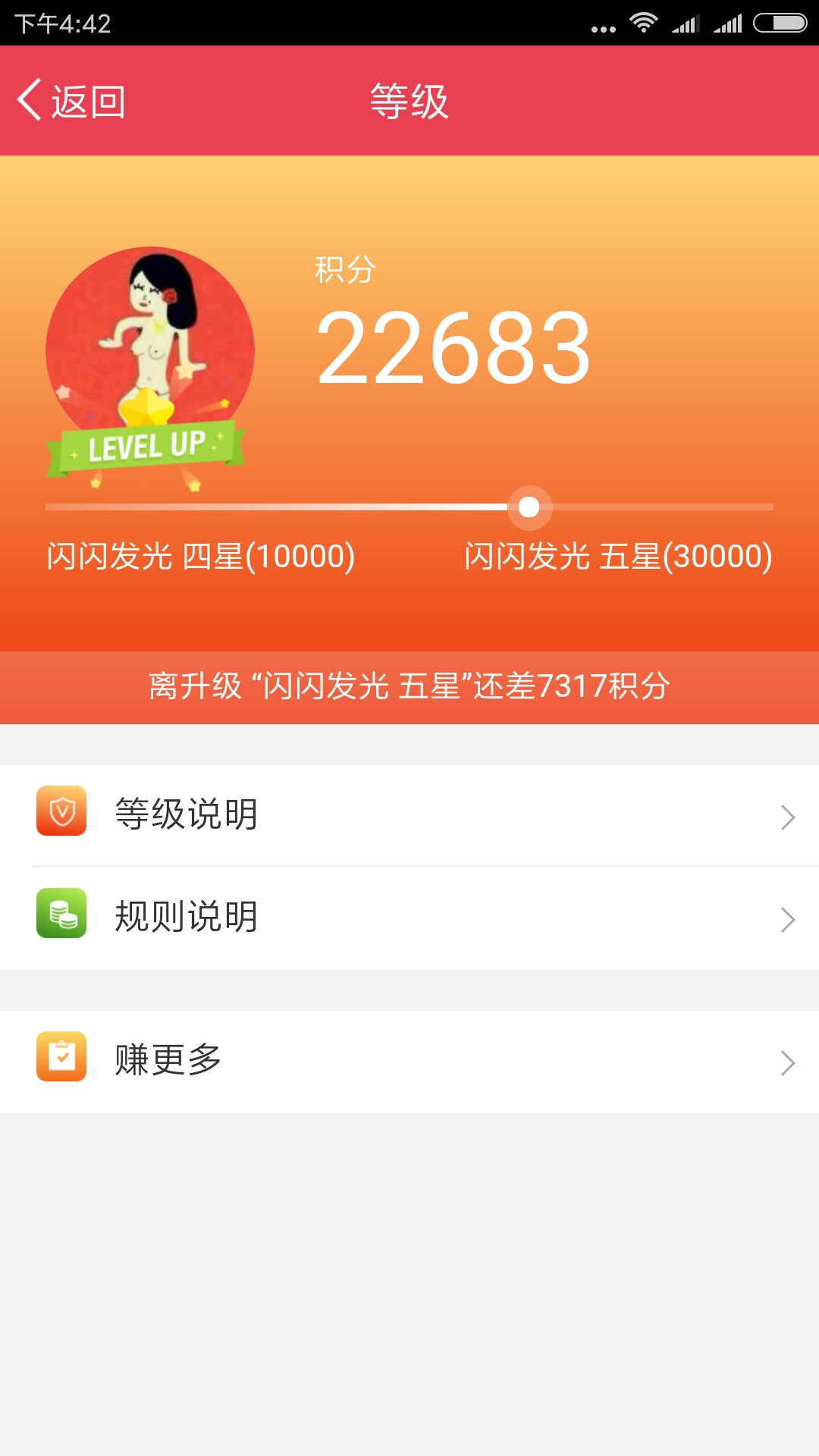Open the 等级说明 row
The width and height of the screenshot is (819, 1456).
point(409,815)
